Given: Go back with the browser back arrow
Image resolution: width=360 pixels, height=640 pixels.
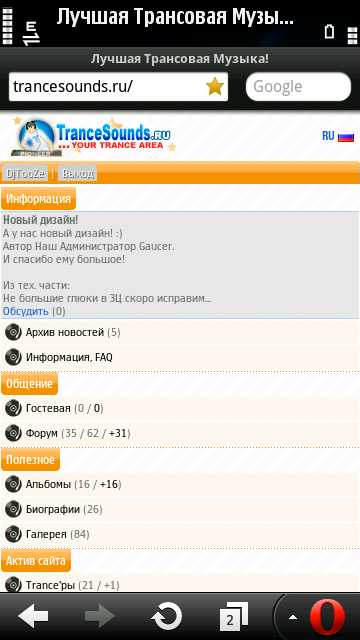Looking at the screenshot, I should click(x=33, y=616).
